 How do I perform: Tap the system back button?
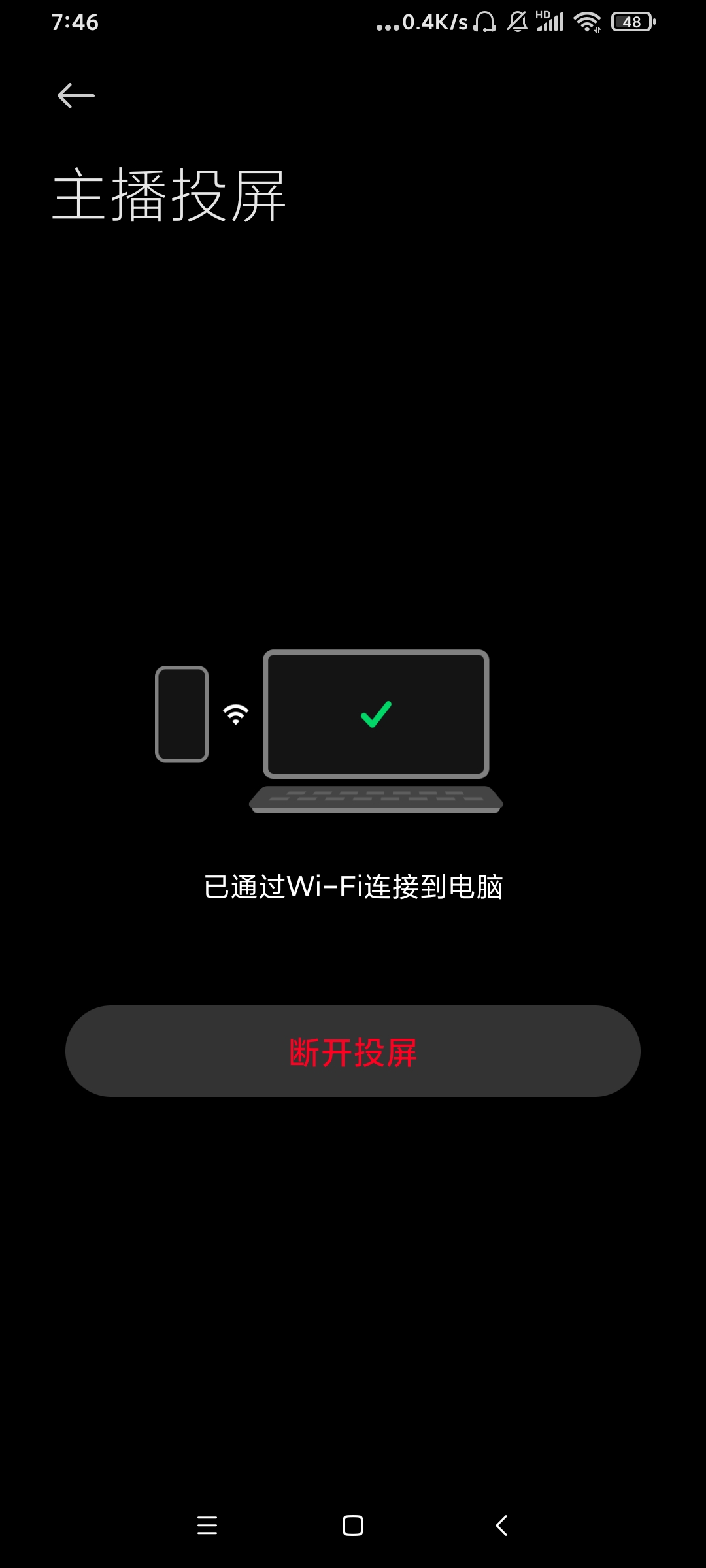click(501, 1526)
